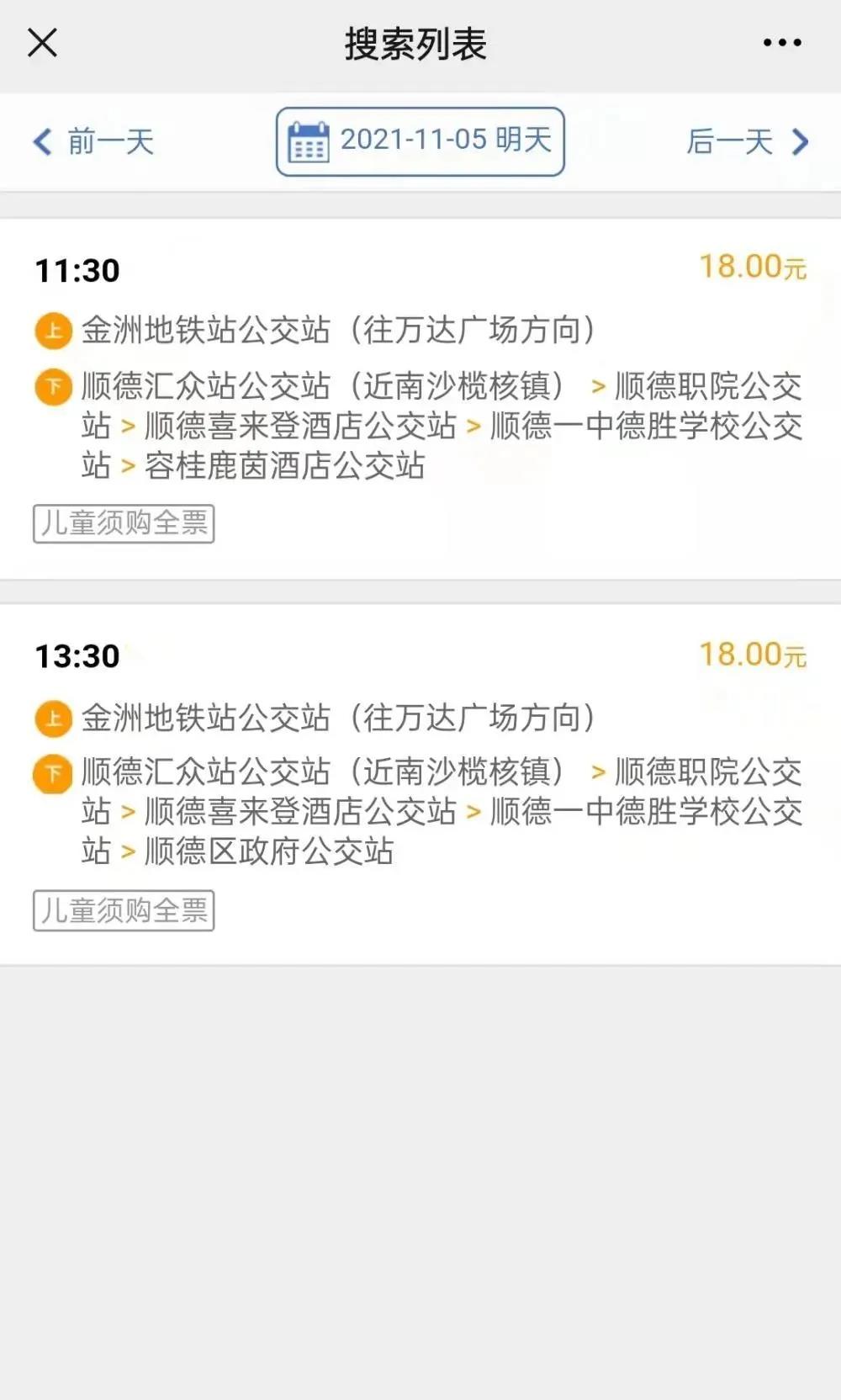Go to the previous day (前一天)

point(93,141)
